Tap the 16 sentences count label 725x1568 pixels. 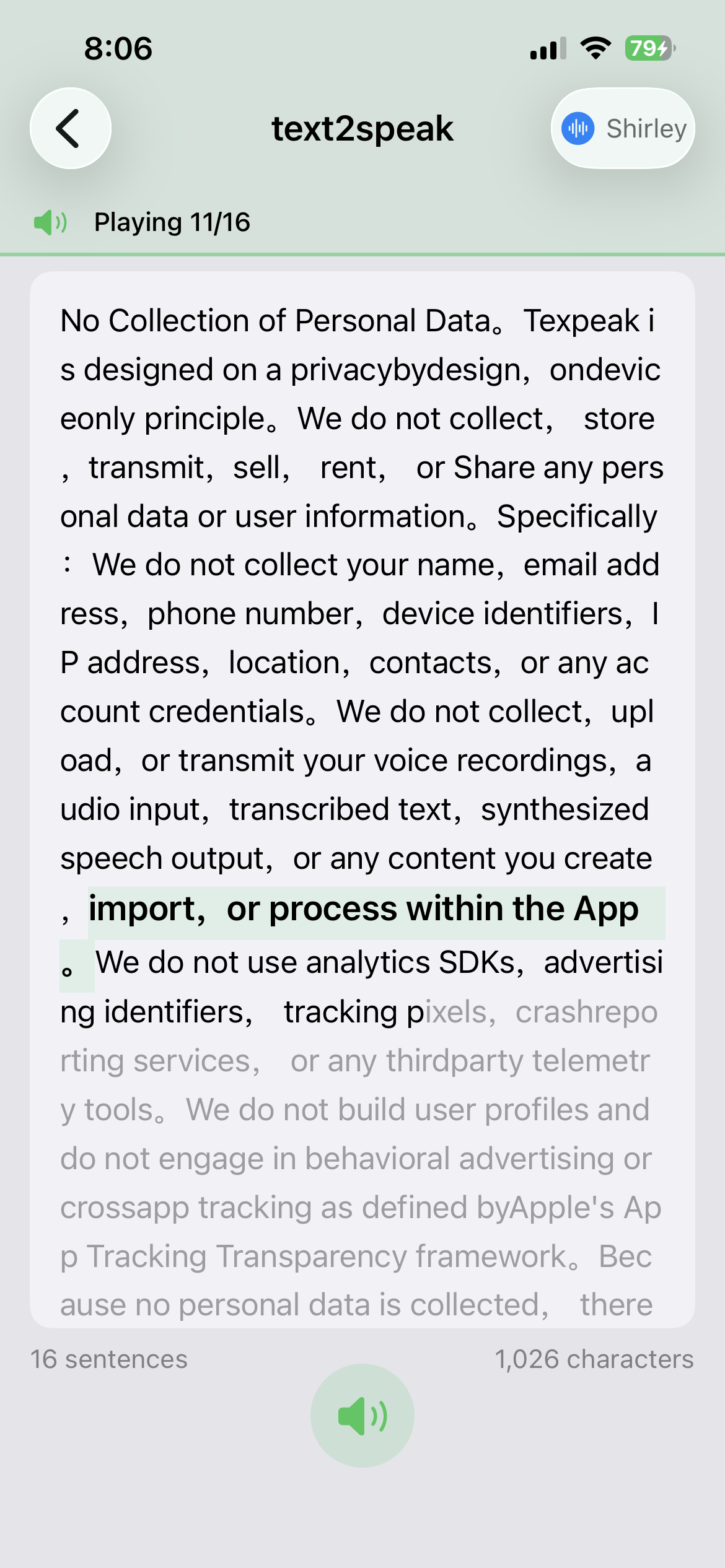(x=108, y=1358)
